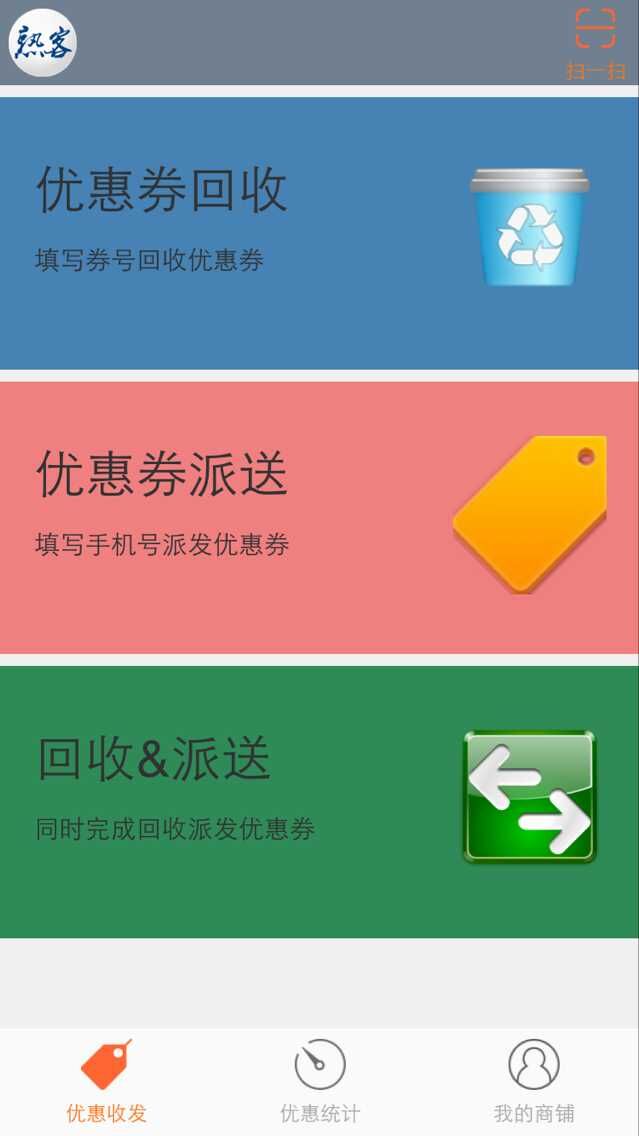Switch to the 优惠统计 tab
The height and width of the screenshot is (1136, 639).
[x=319, y=1082]
